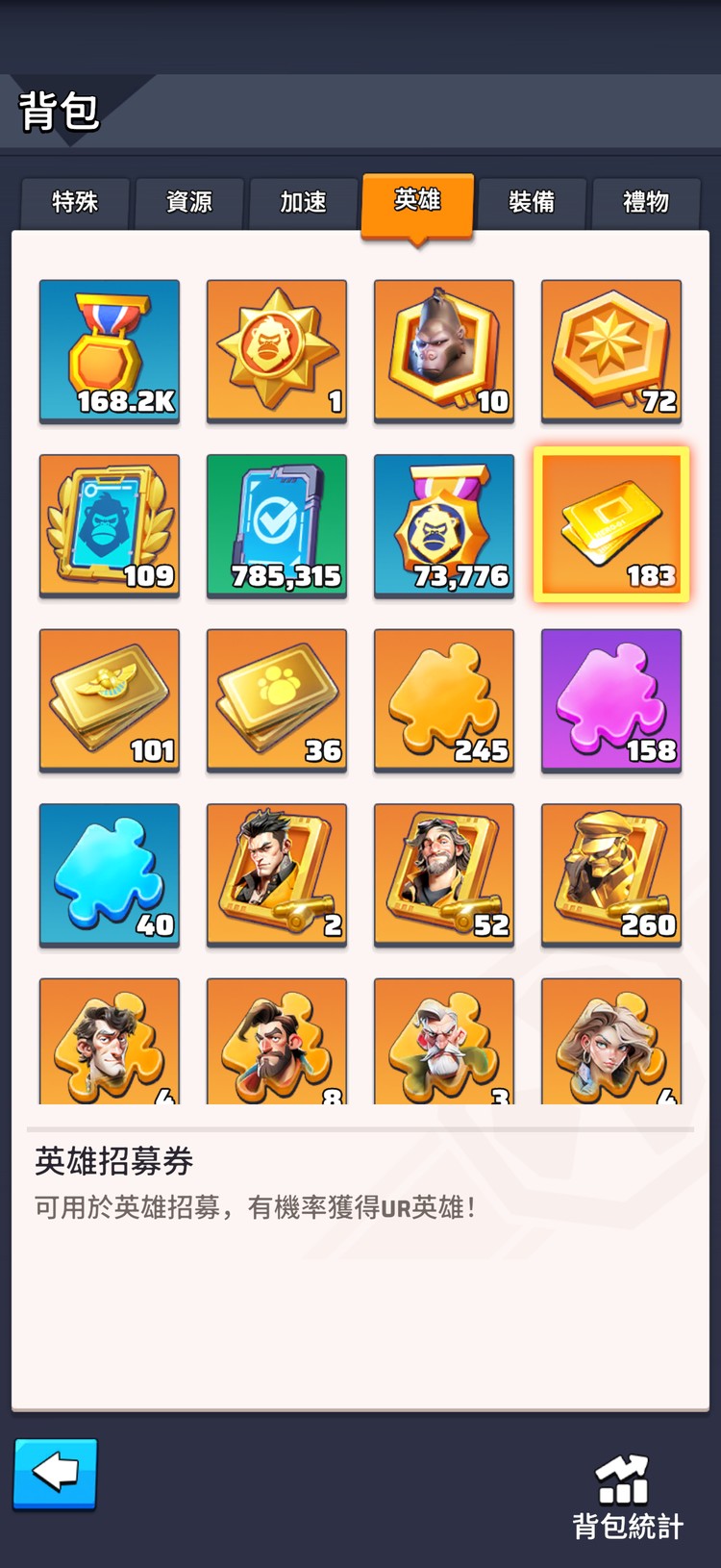This screenshot has width=721, height=1568.
Task: Select the golden statue frame item with 260
Action: click(x=611, y=874)
